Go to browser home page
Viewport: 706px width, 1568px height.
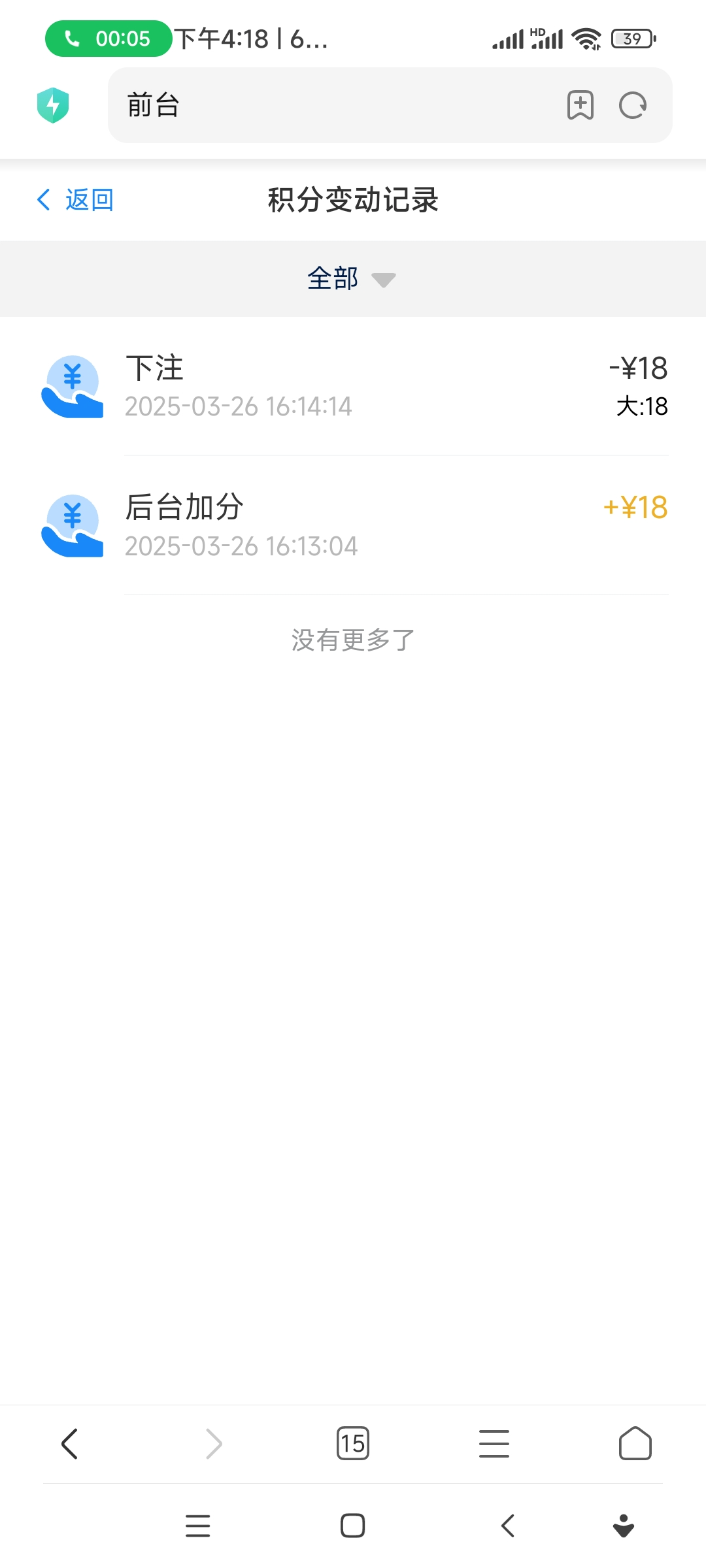coord(635,1443)
